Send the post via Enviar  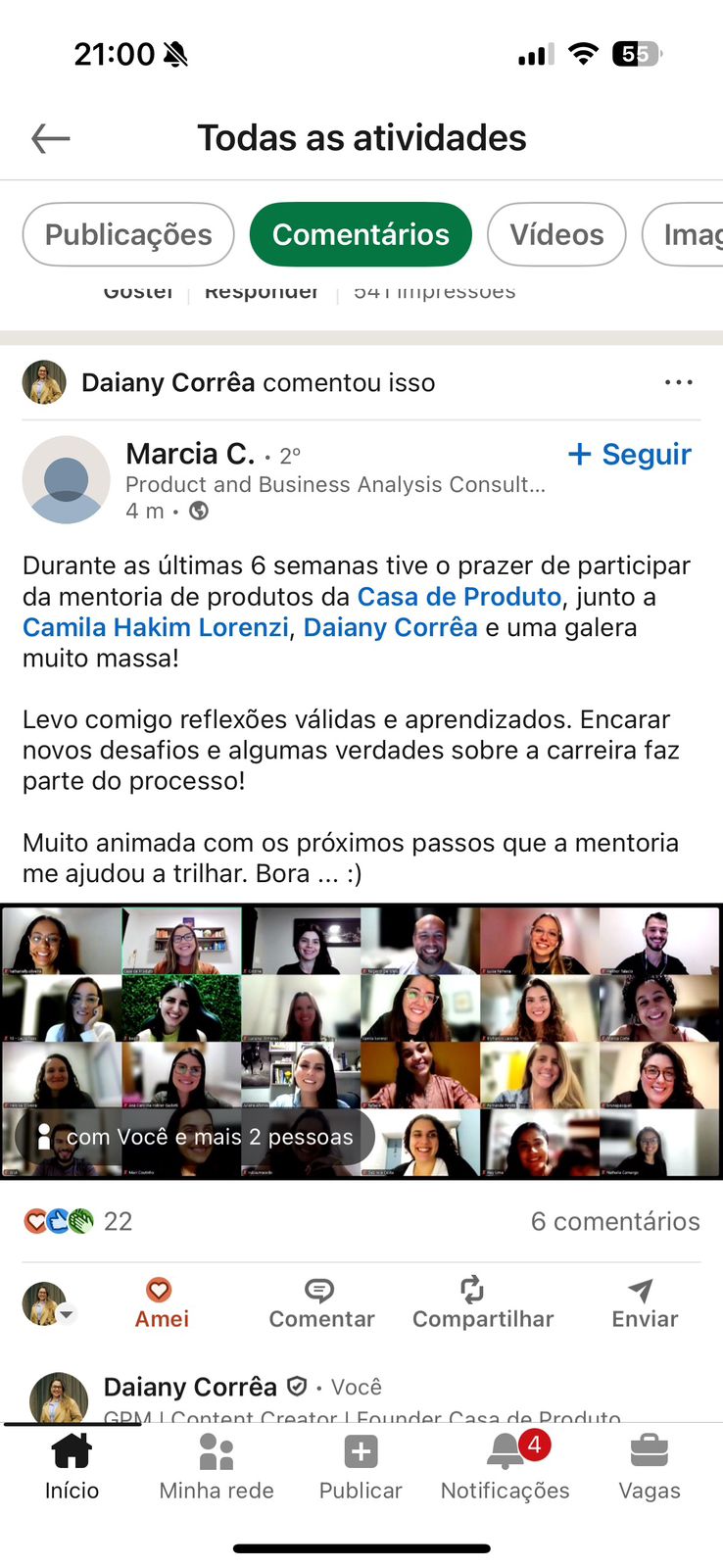[644, 1303]
